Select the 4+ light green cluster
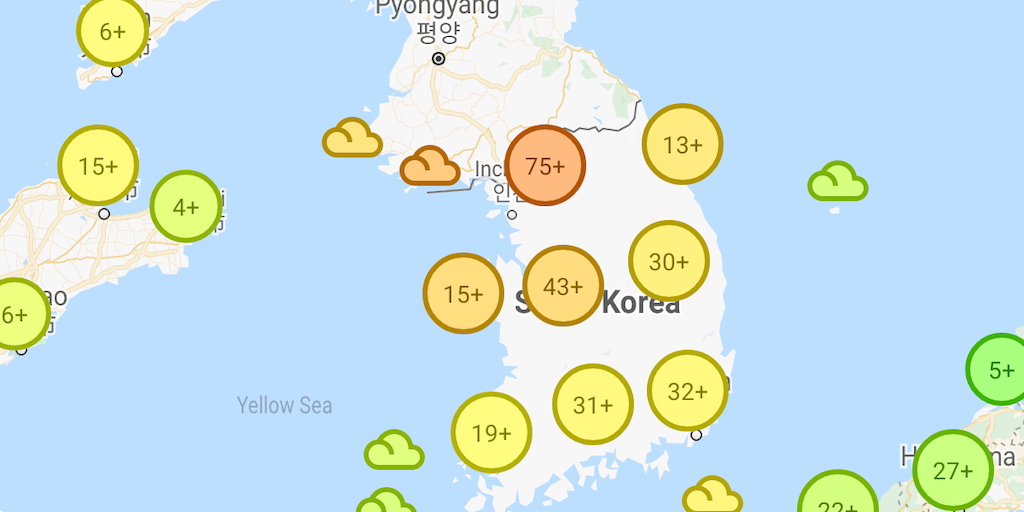The height and width of the screenshot is (512, 1024). tap(186, 207)
